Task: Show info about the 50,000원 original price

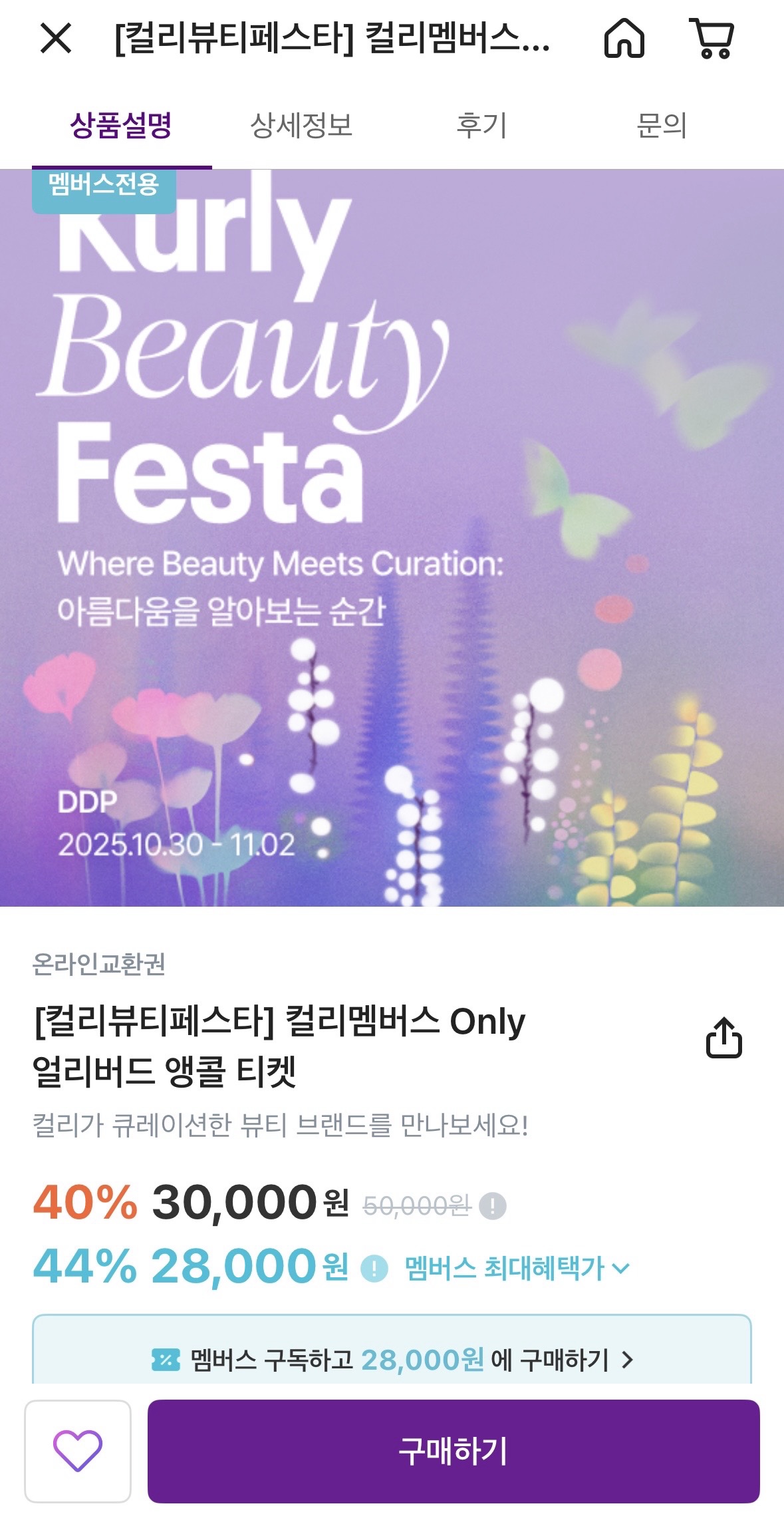Action: [493, 1205]
